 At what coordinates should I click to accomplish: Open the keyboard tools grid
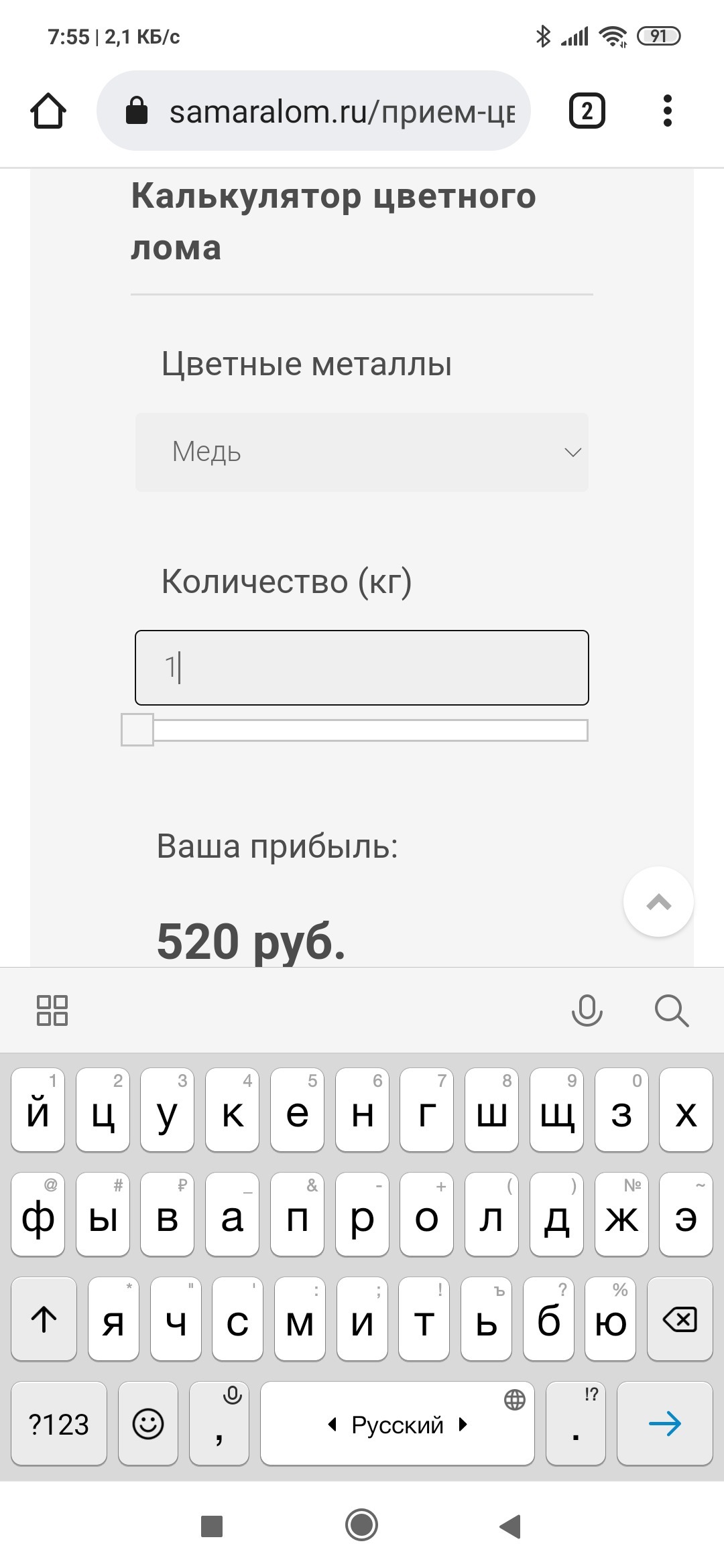point(52,1010)
